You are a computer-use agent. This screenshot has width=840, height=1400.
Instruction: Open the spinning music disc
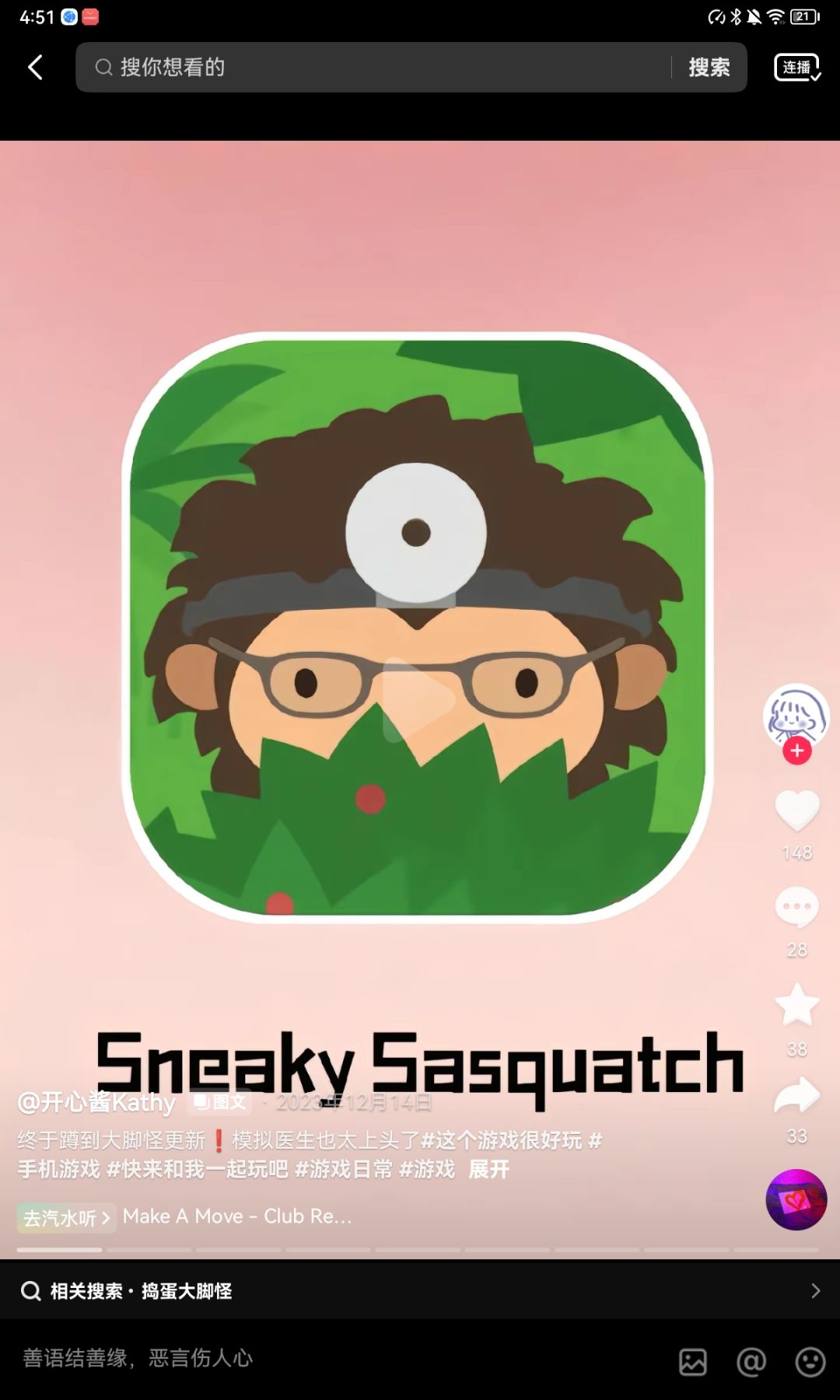point(796,1199)
